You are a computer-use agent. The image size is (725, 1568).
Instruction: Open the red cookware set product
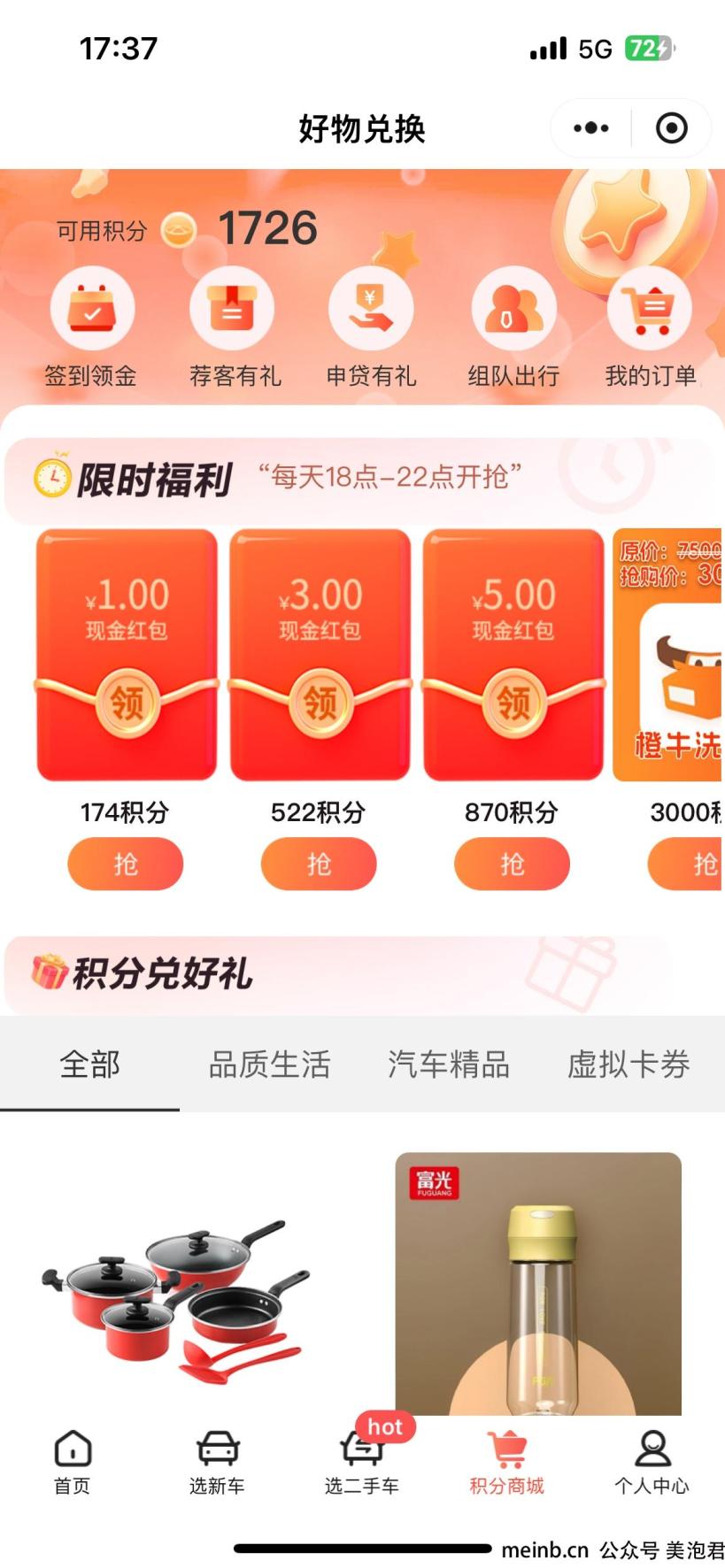(177, 1292)
